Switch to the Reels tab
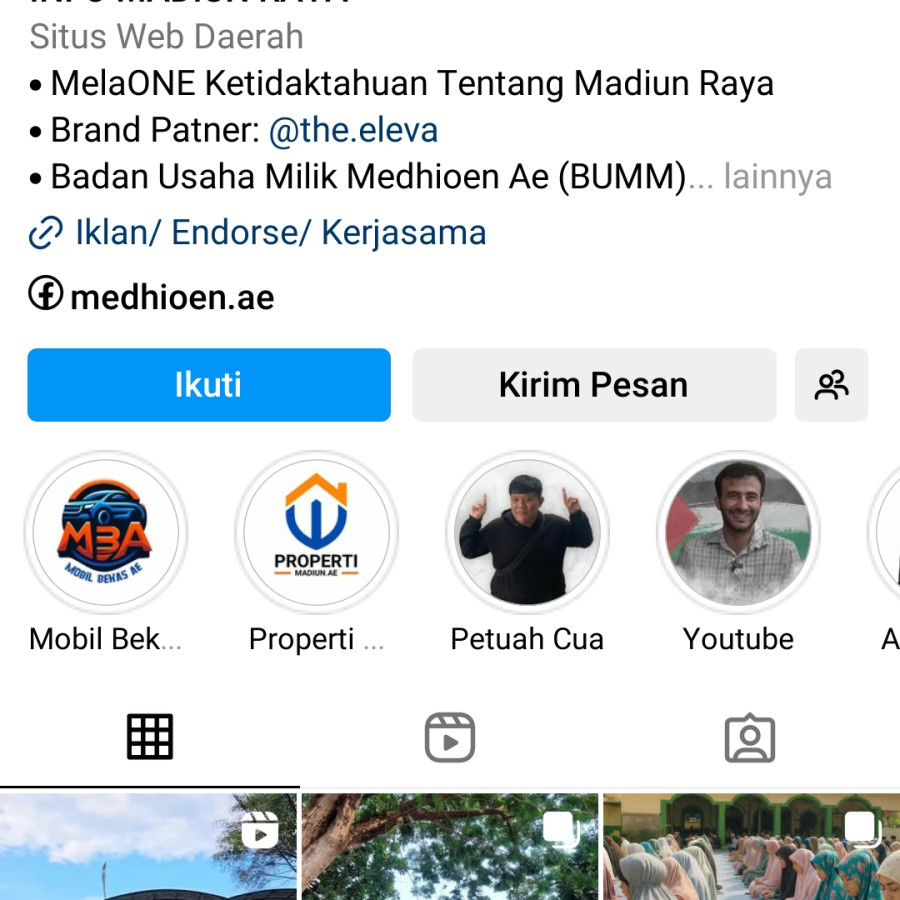The height and width of the screenshot is (900, 900). coord(450,738)
